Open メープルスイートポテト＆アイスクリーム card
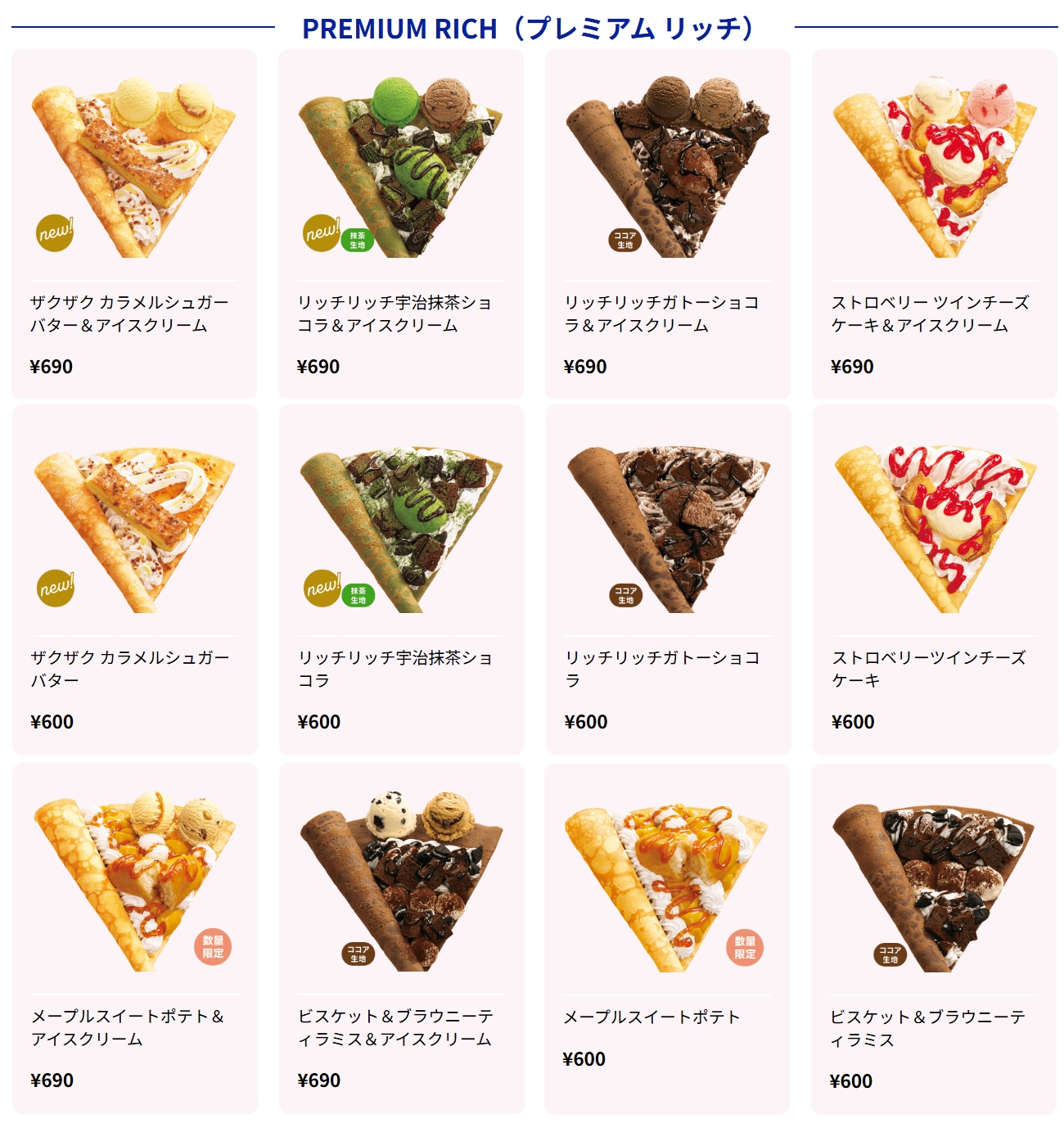The width and height of the screenshot is (1064, 1123). (134, 937)
